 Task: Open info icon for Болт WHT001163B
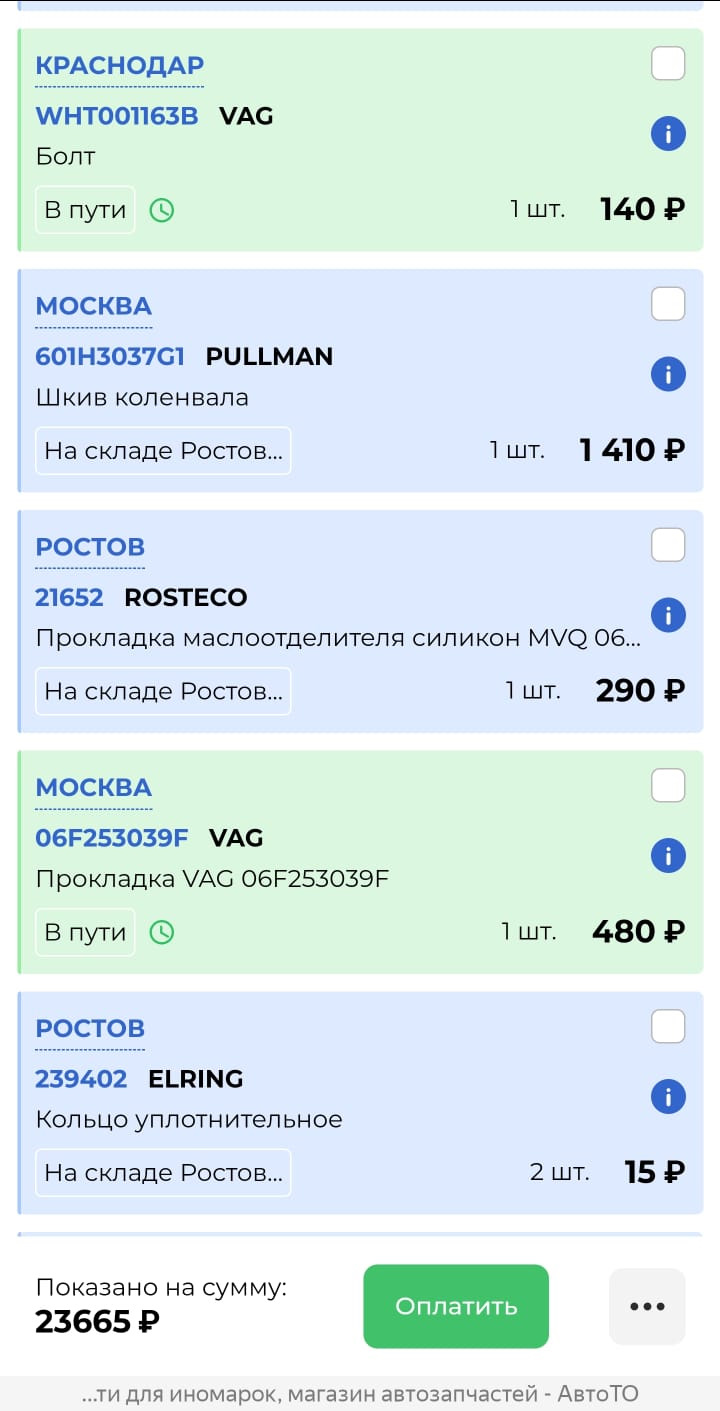pos(668,133)
